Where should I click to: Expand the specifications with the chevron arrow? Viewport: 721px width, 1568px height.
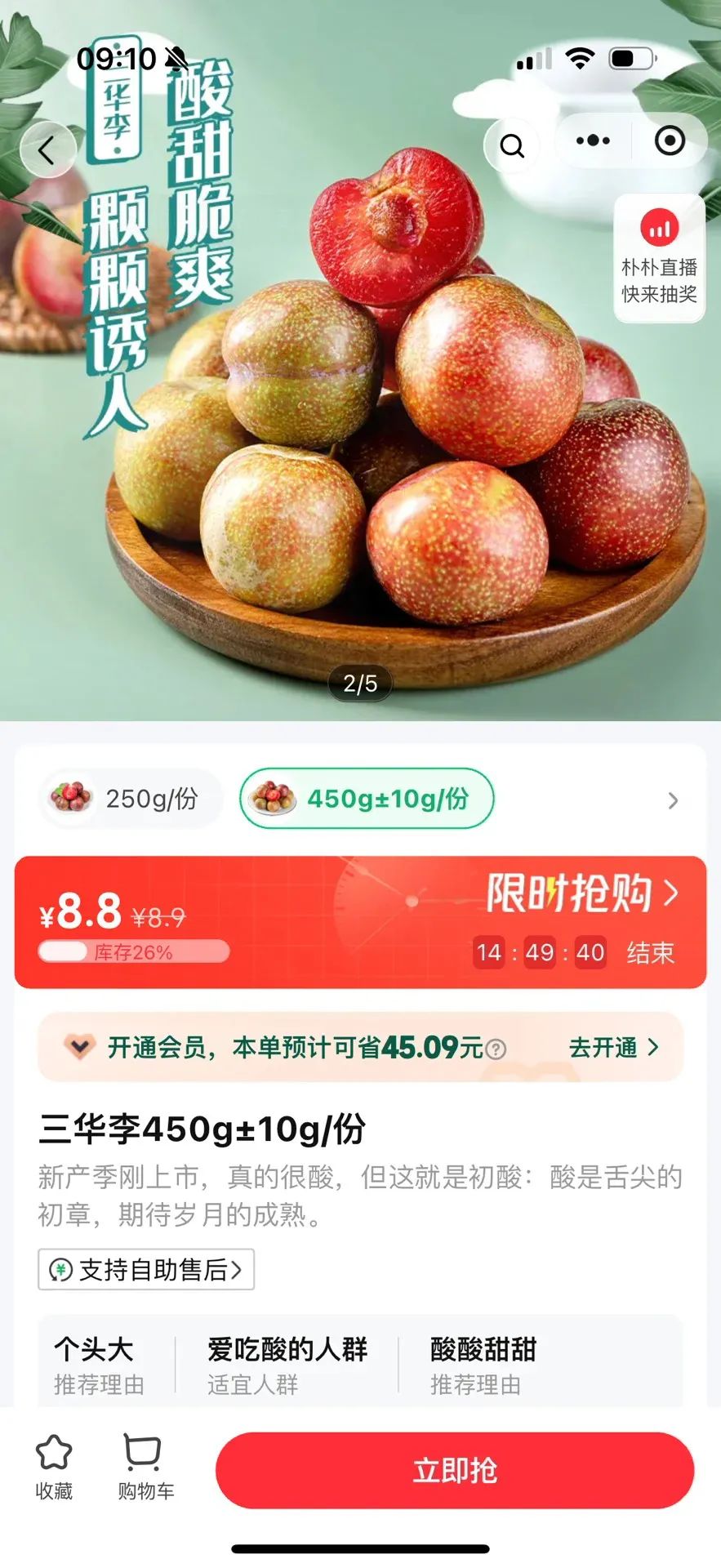pyautogui.click(x=673, y=800)
